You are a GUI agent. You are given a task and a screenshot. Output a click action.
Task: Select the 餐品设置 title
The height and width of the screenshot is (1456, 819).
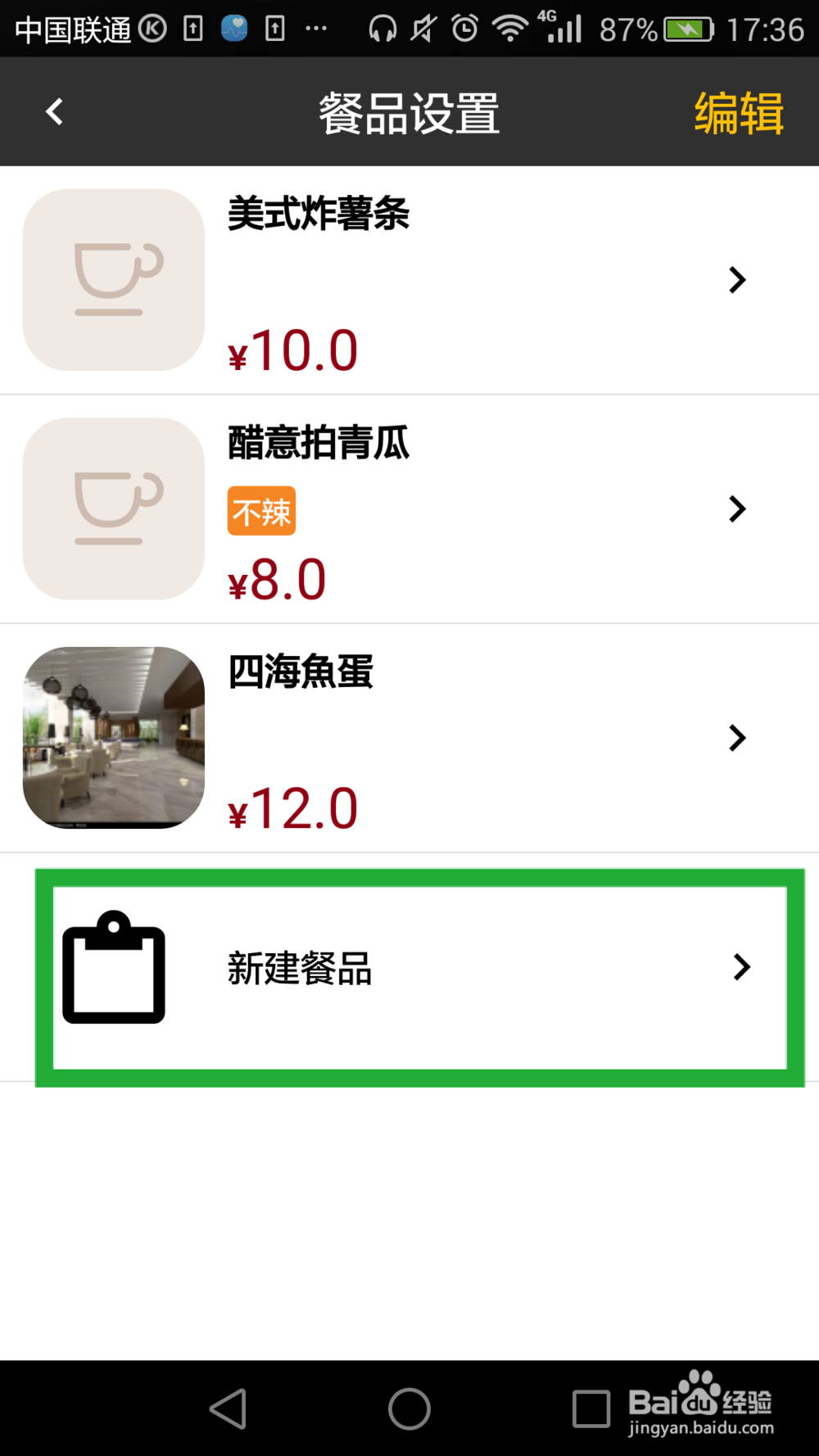click(409, 113)
